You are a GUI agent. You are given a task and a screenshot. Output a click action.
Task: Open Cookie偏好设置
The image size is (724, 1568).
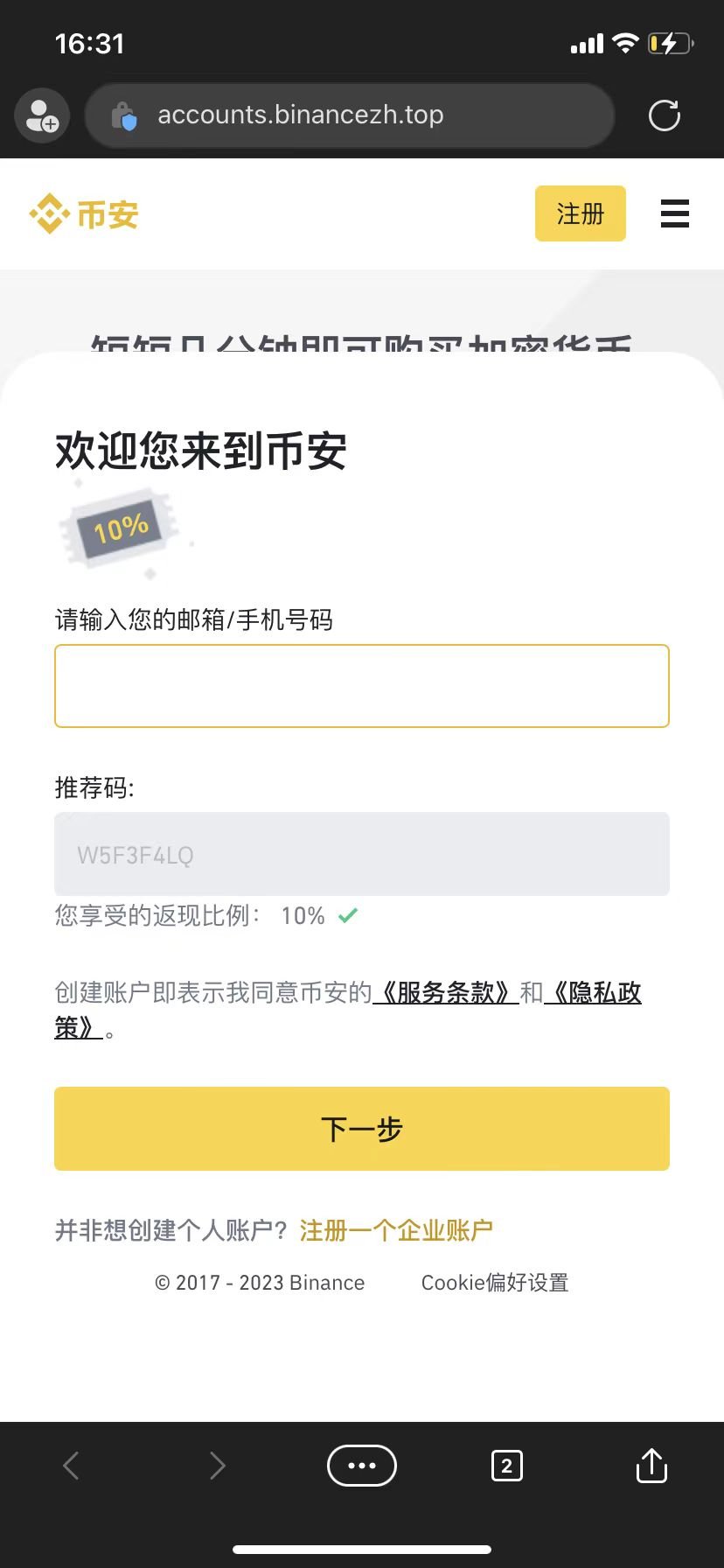(495, 1283)
